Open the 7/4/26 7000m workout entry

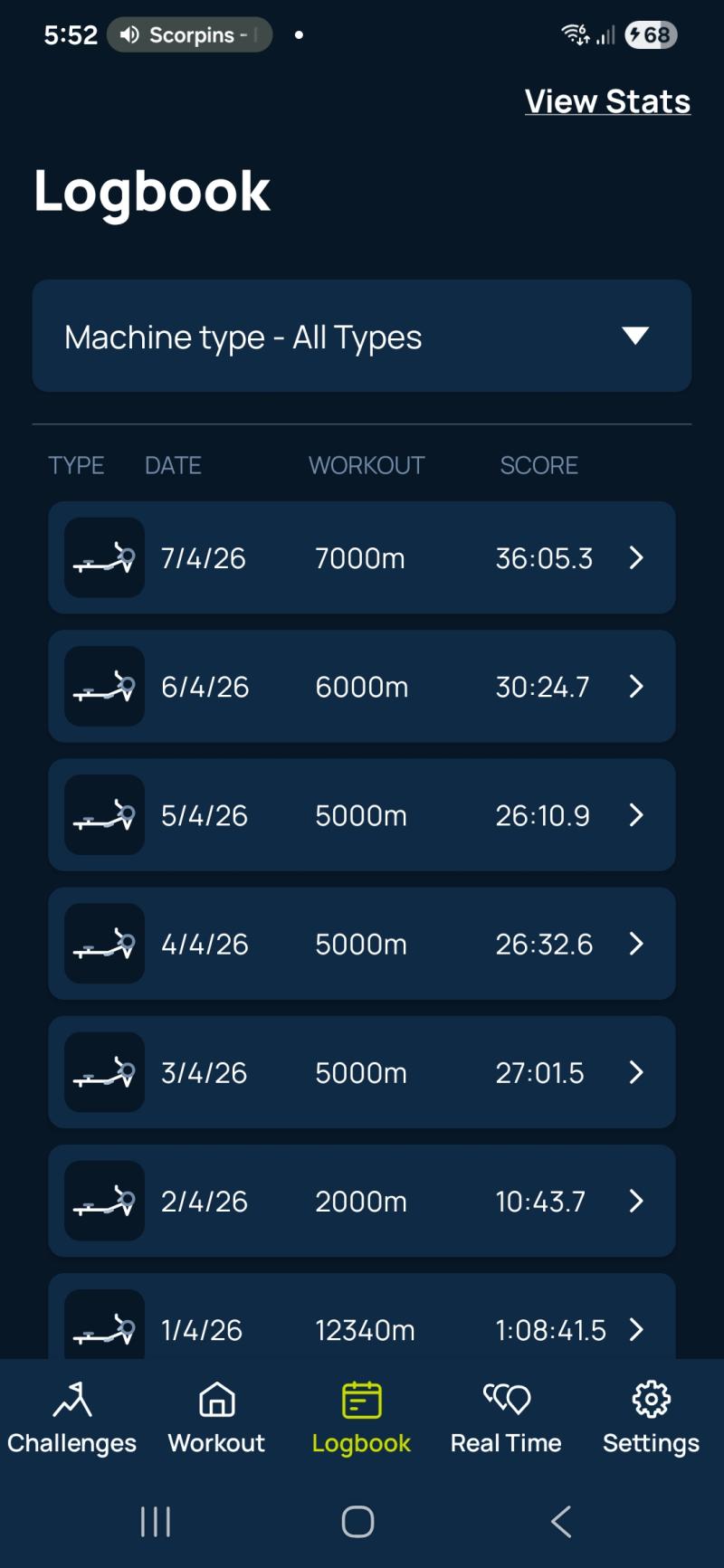point(362,558)
